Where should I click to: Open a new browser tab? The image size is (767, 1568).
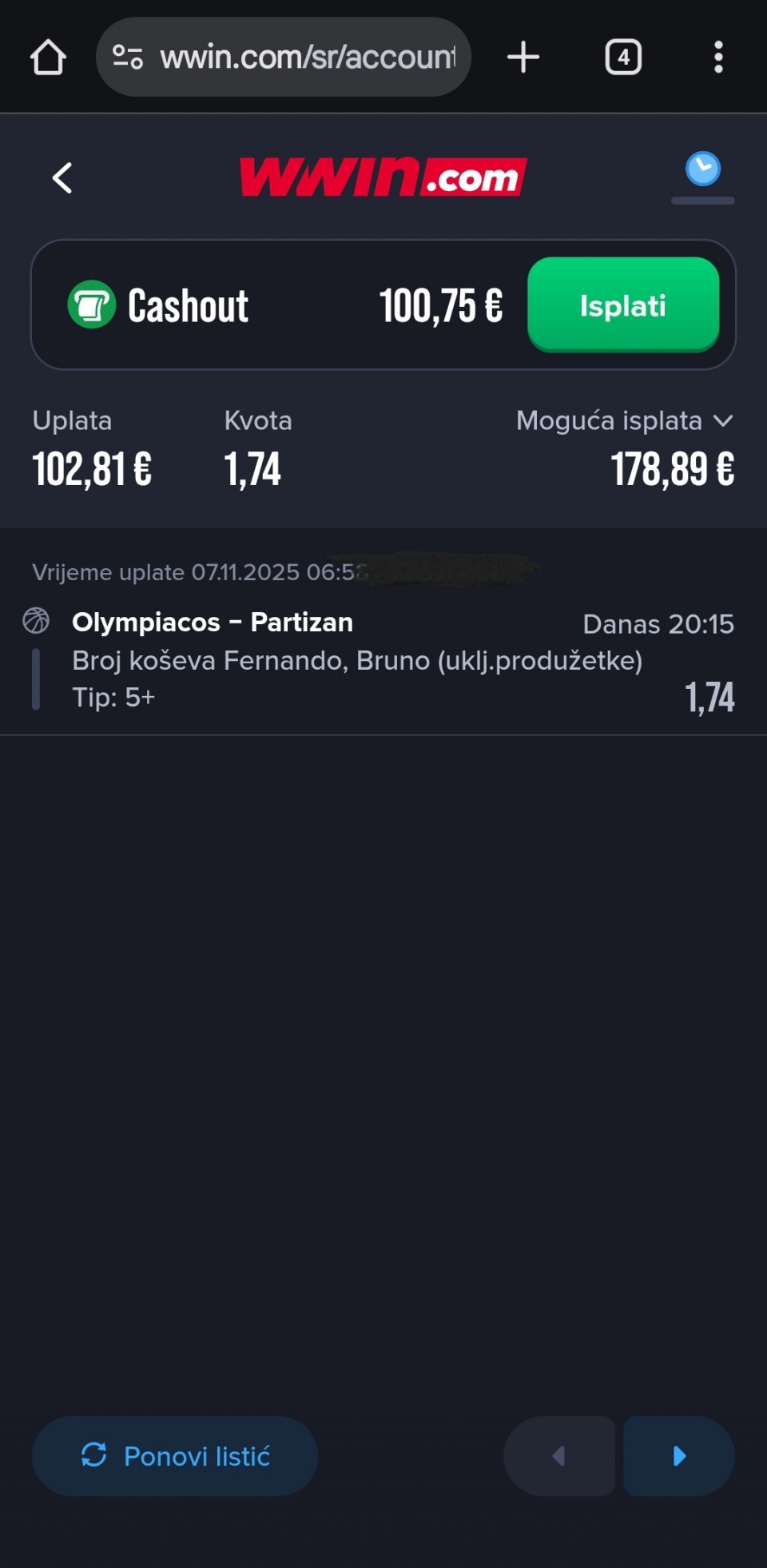click(x=523, y=58)
